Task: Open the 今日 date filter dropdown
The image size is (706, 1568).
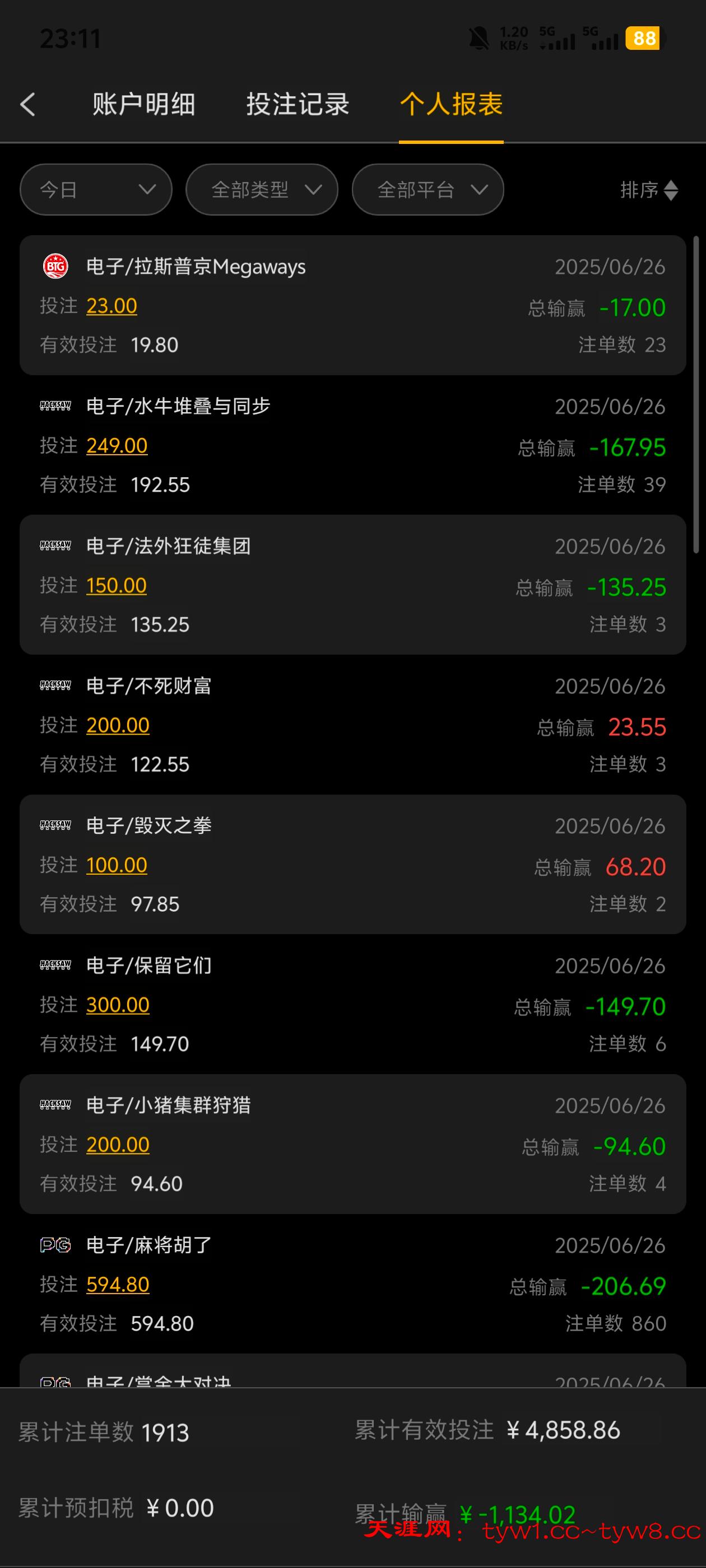Action: 96,189
